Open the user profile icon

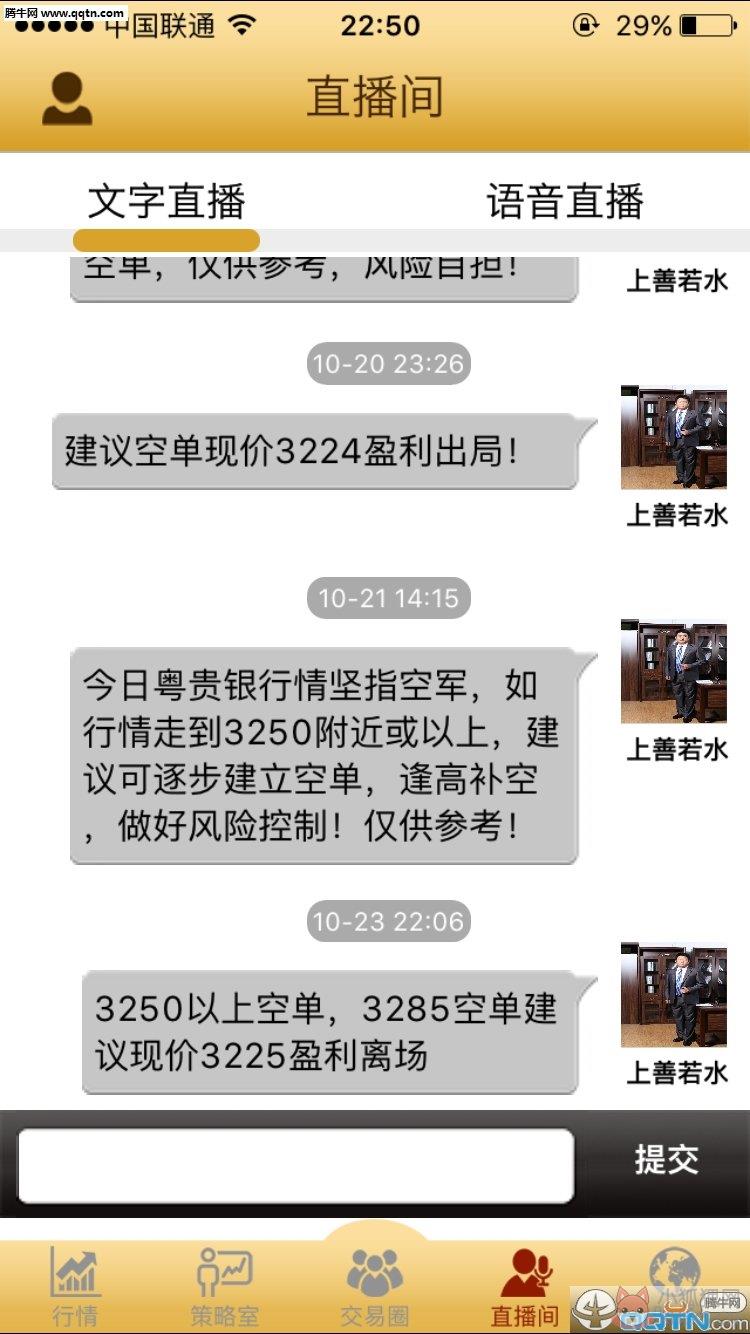click(x=67, y=98)
